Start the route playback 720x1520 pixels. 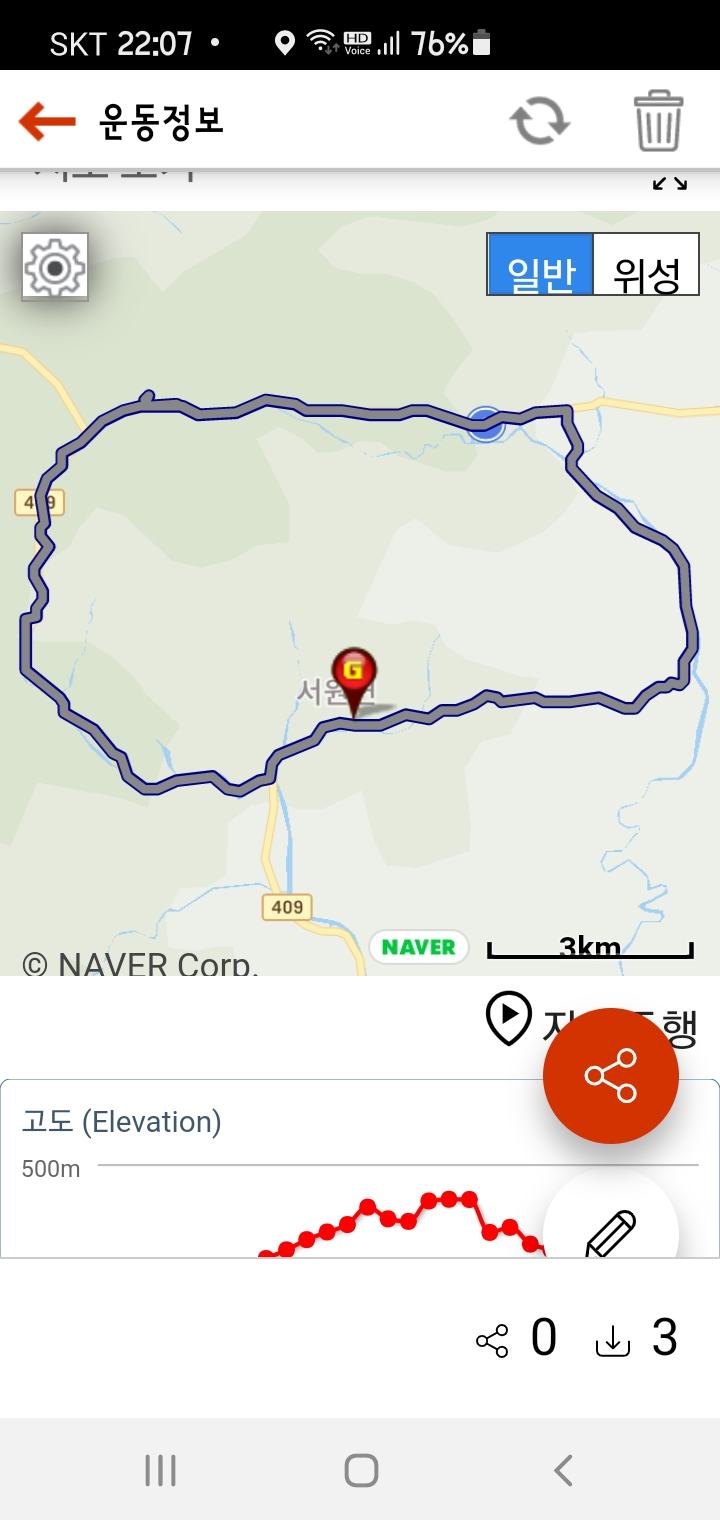508,1018
